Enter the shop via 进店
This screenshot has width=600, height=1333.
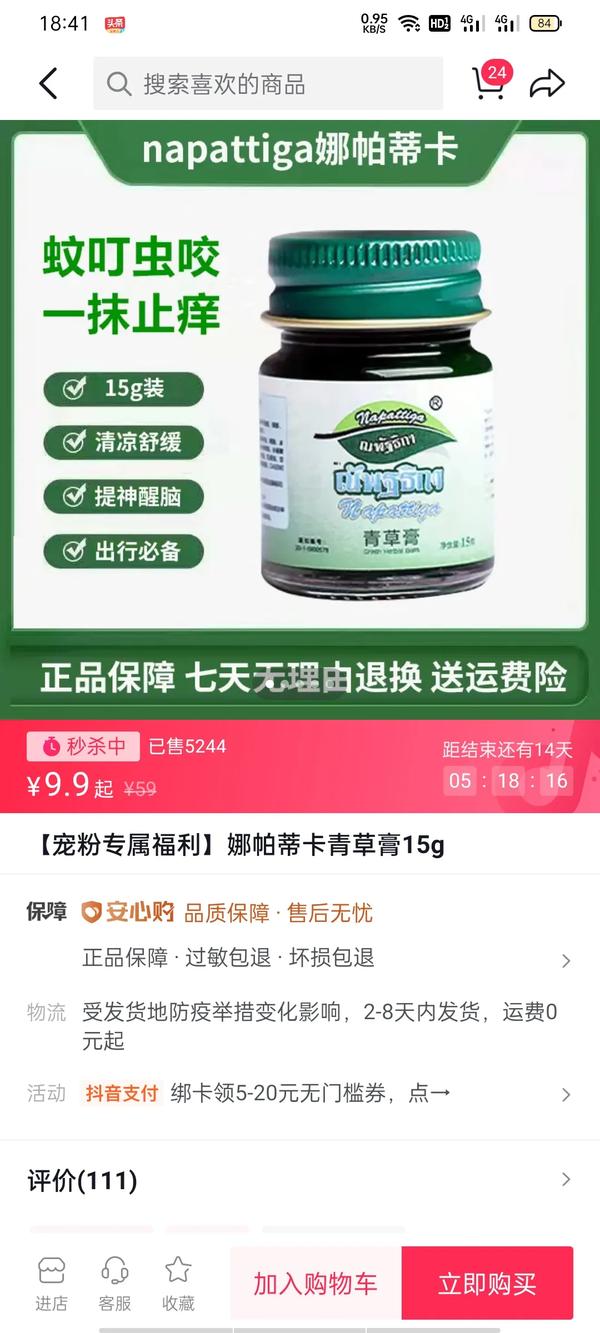(x=51, y=1284)
